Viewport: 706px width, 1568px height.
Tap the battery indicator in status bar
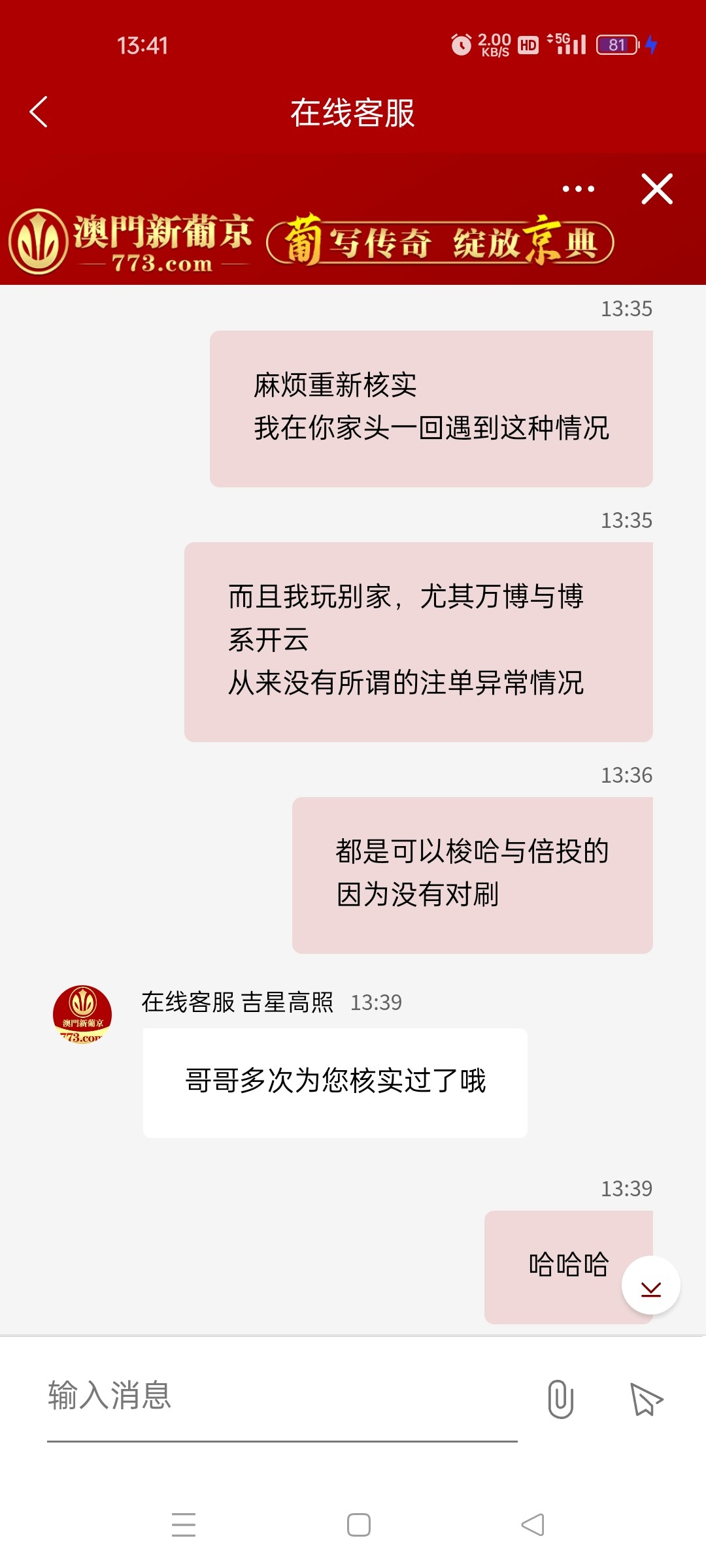coord(616,45)
